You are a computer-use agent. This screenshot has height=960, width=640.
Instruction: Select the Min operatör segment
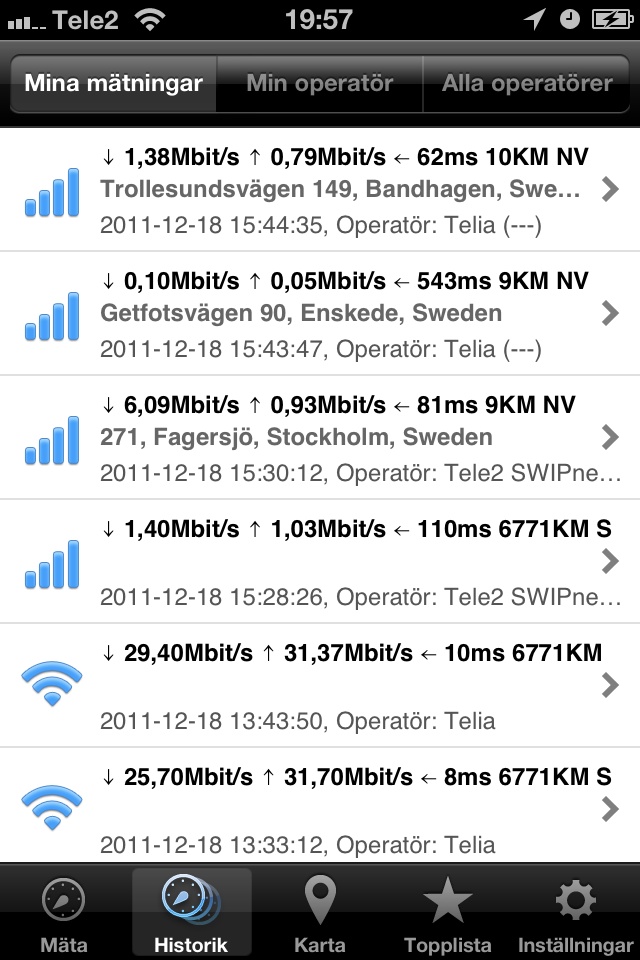pos(320,83)
